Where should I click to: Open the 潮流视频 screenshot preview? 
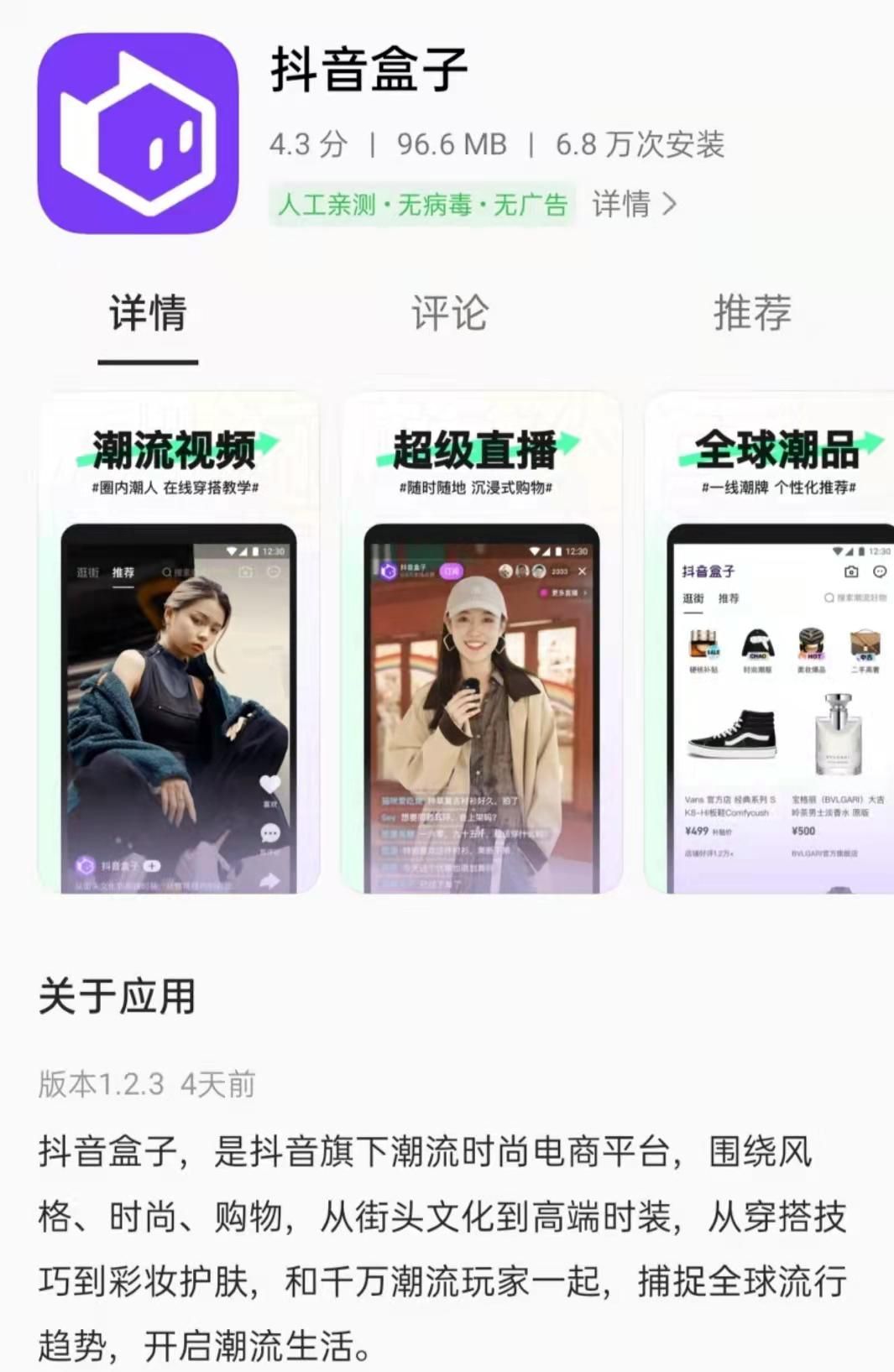(179, 643)
